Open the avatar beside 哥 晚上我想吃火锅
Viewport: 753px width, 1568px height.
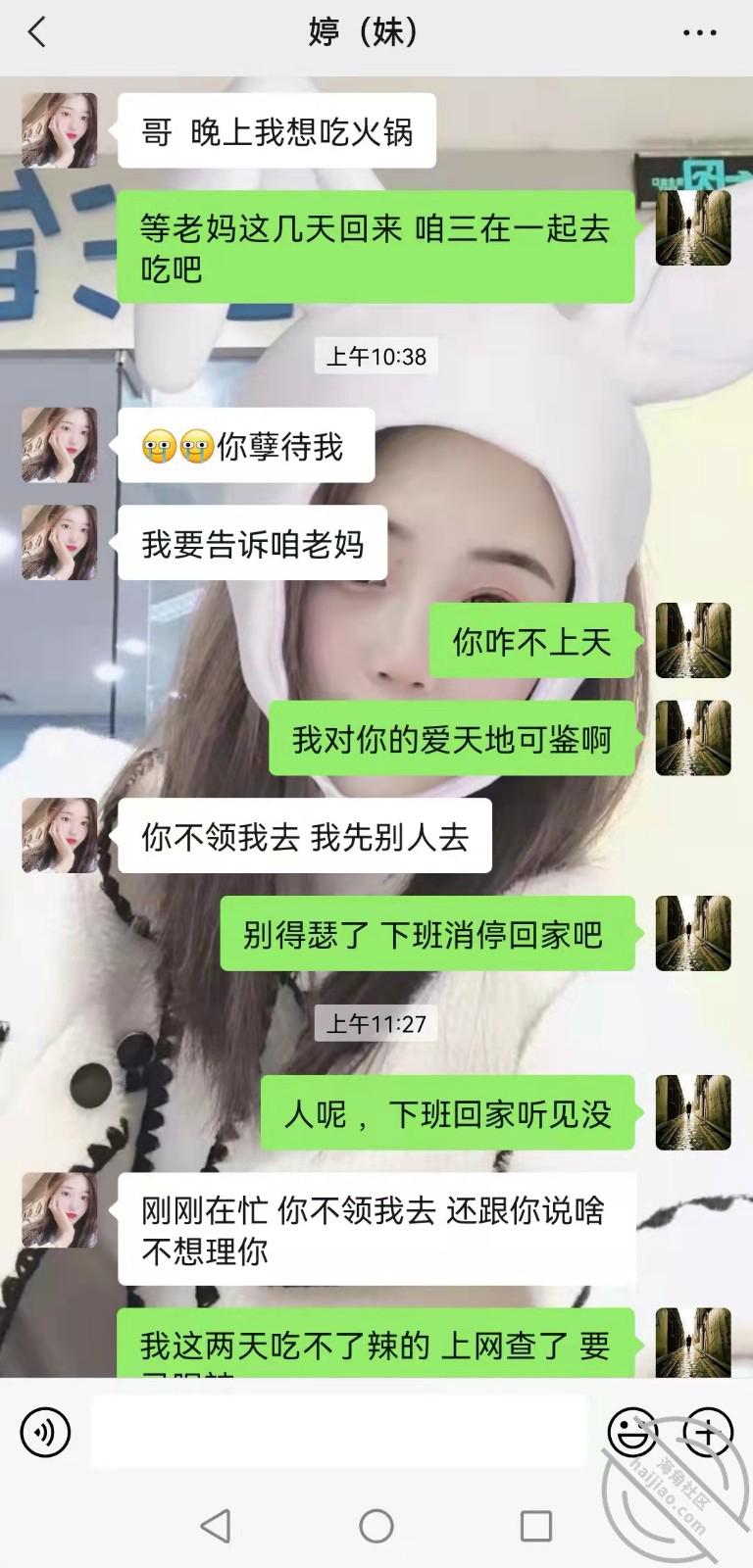60,130
